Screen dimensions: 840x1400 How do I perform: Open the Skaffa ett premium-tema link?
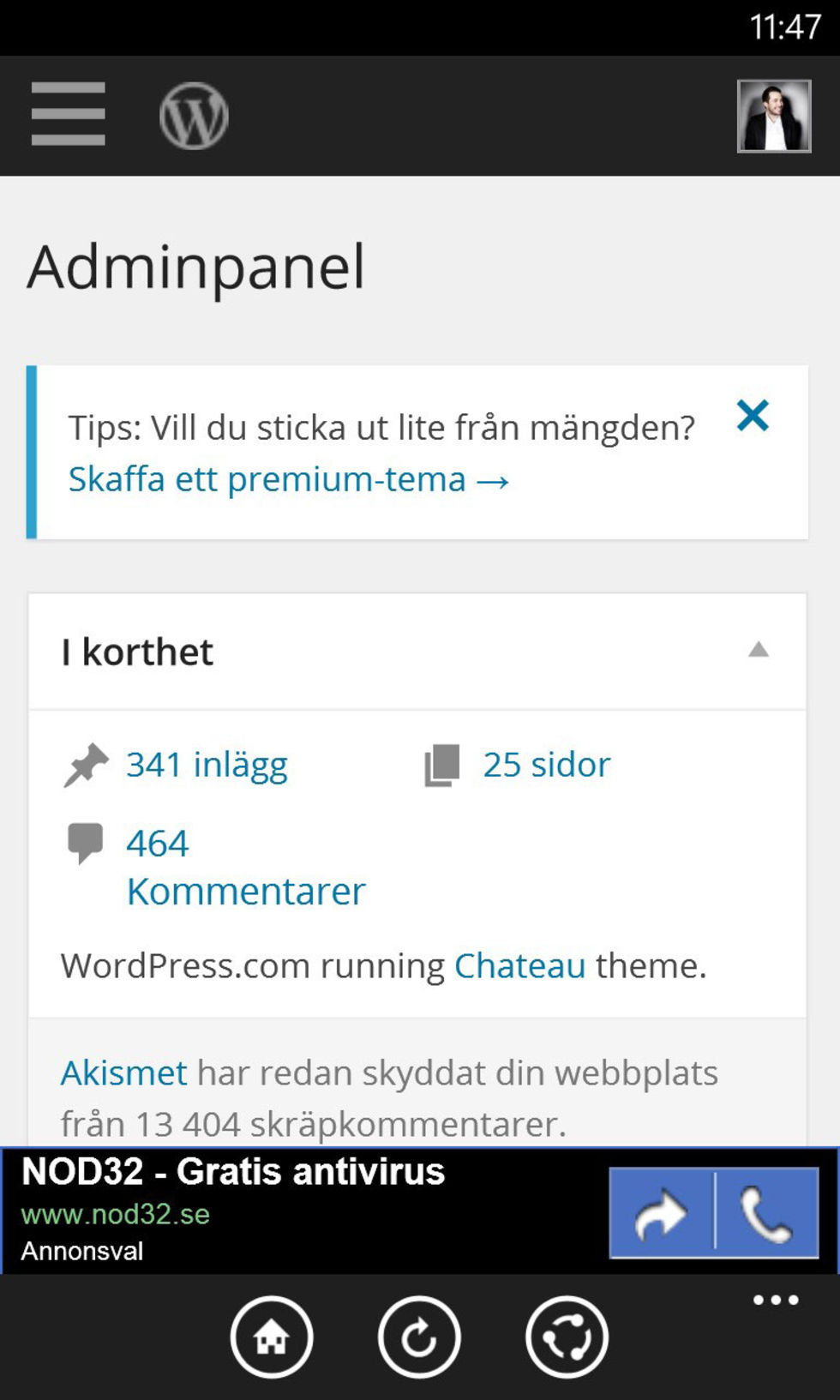click(x=289, y=479)
